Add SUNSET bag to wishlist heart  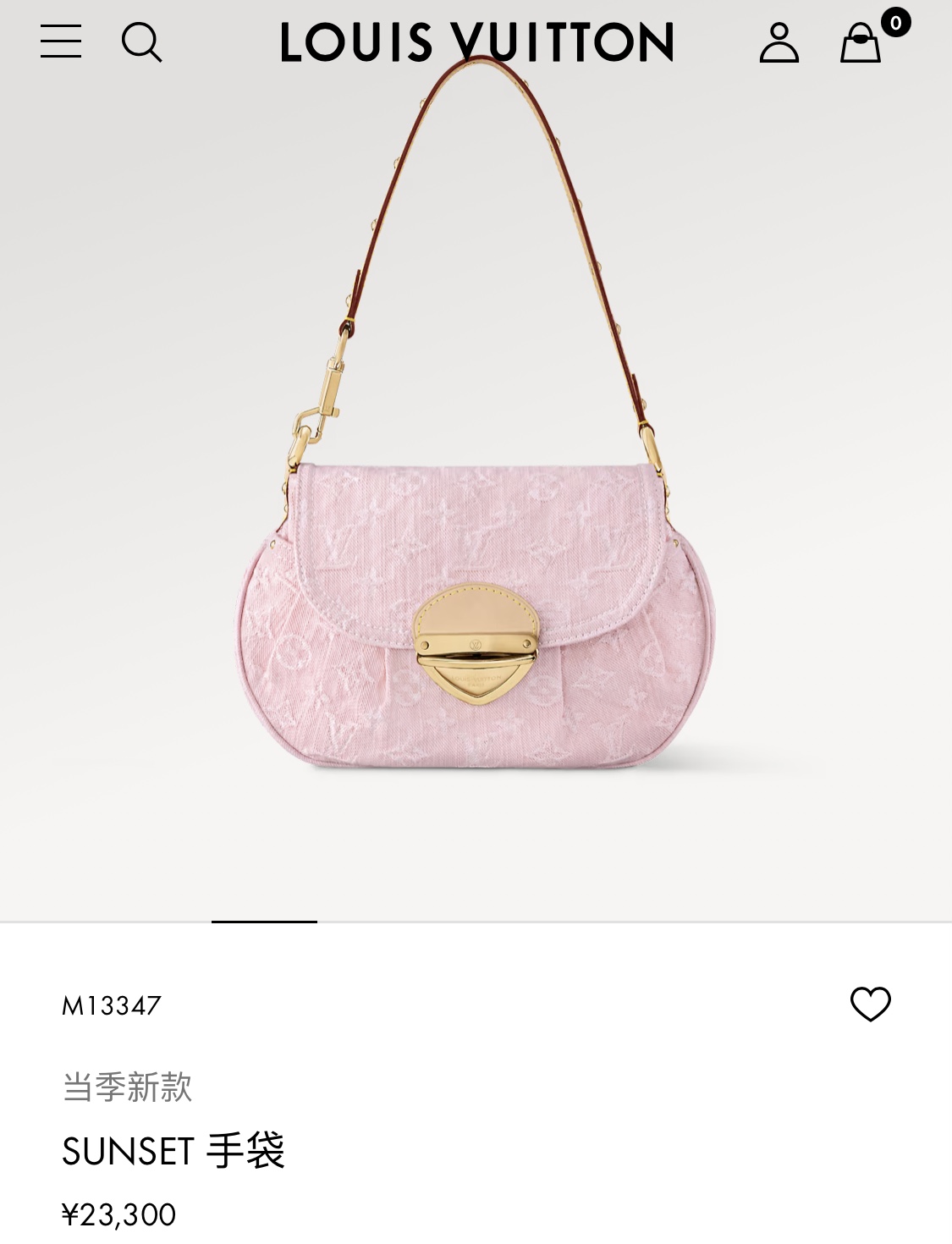[x=870, y=1005]
